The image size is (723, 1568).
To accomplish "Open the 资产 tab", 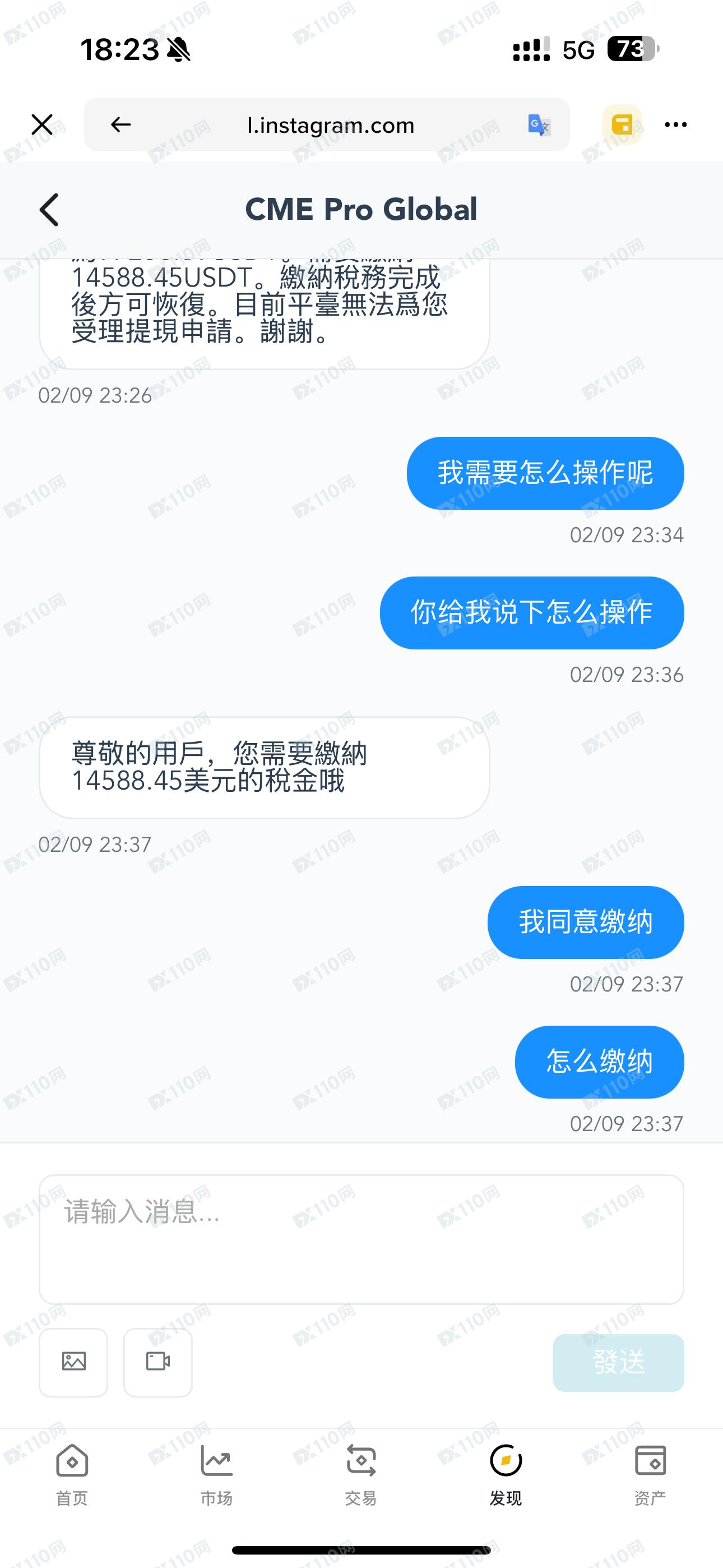I will click(650, 1474).
